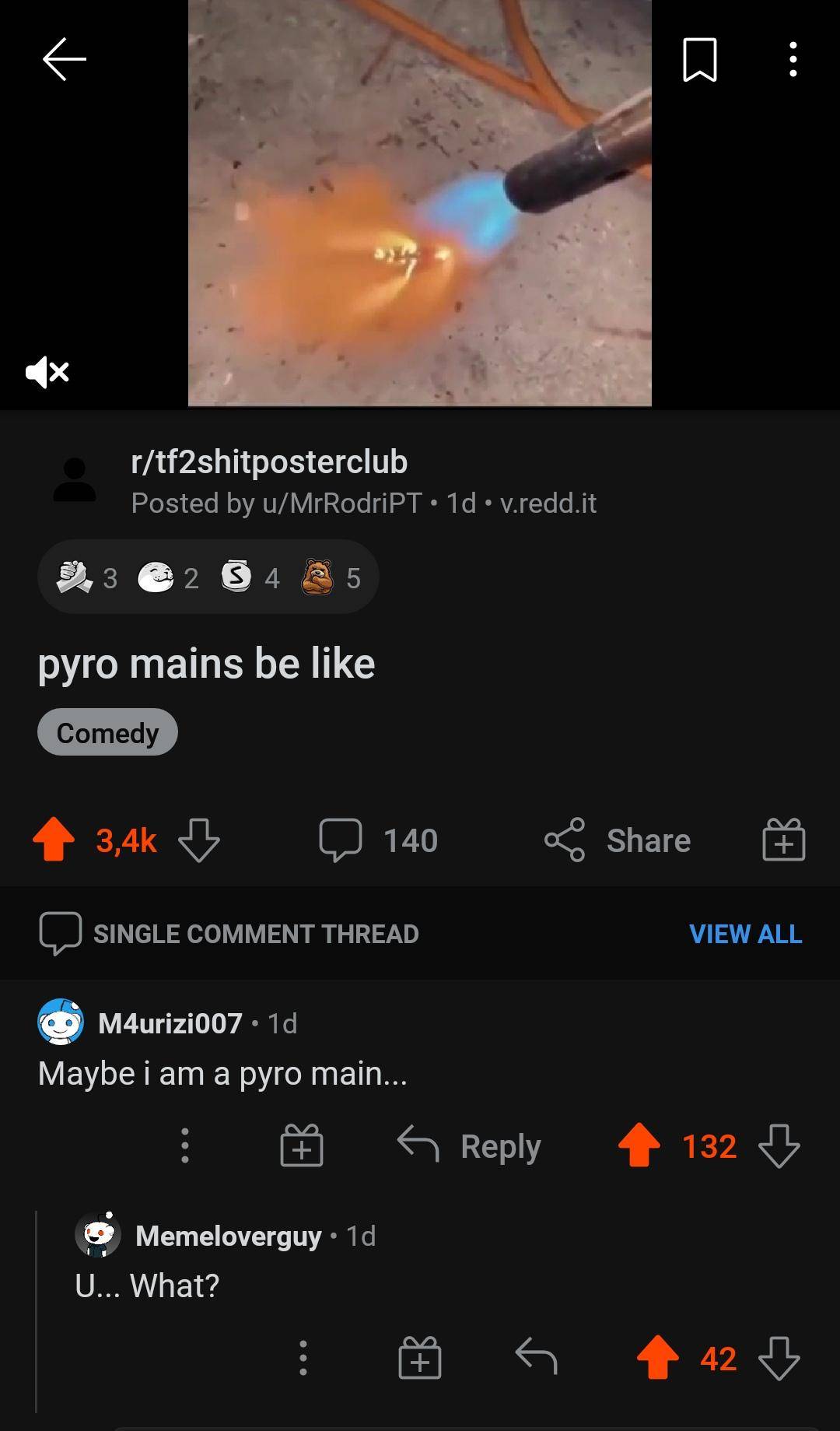Open options for M4urizi007's comment
Viewport: 840px width, 1431px height.
tap(184, 1146)
